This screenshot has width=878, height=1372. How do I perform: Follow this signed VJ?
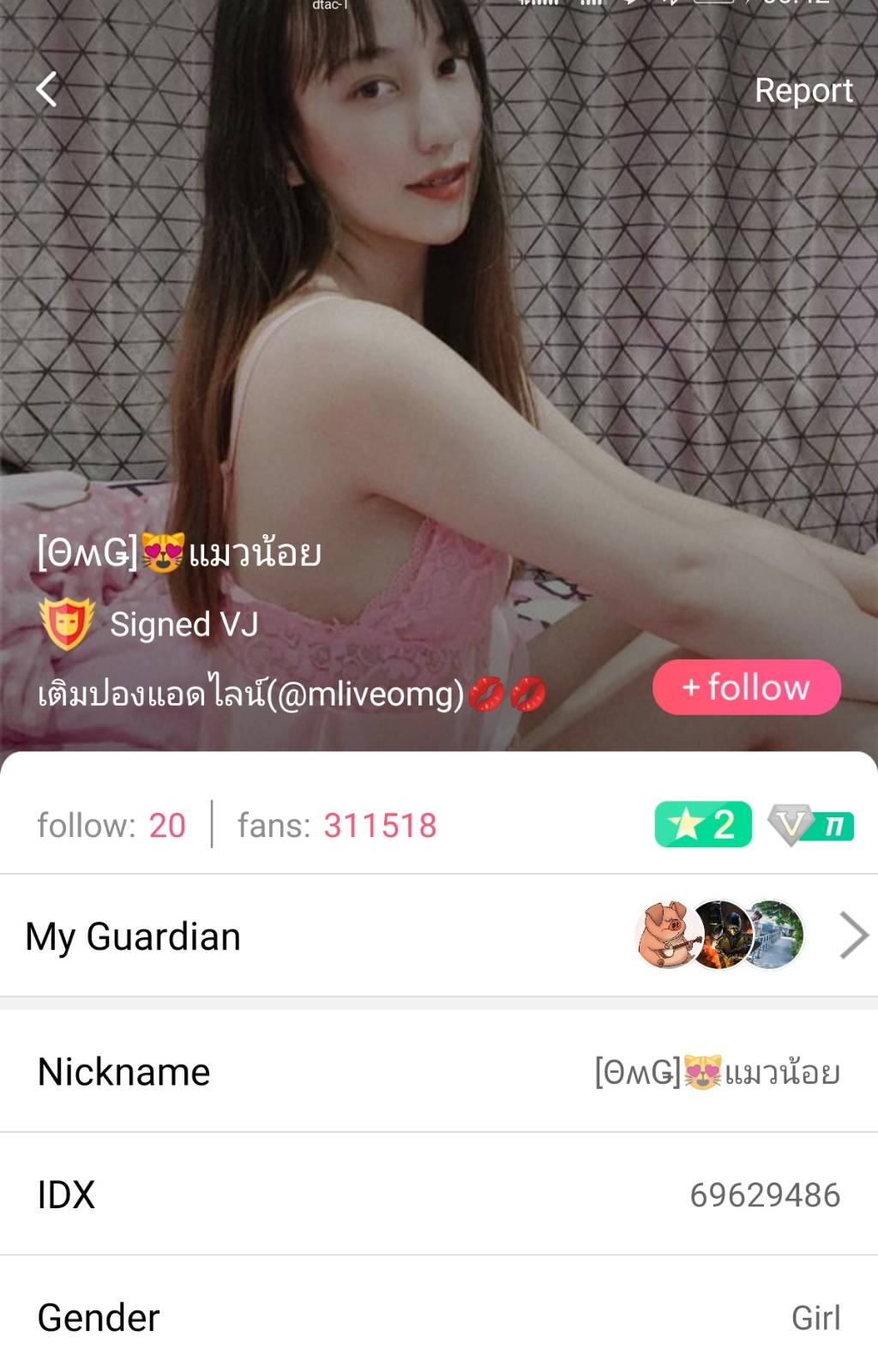point(746,687)
